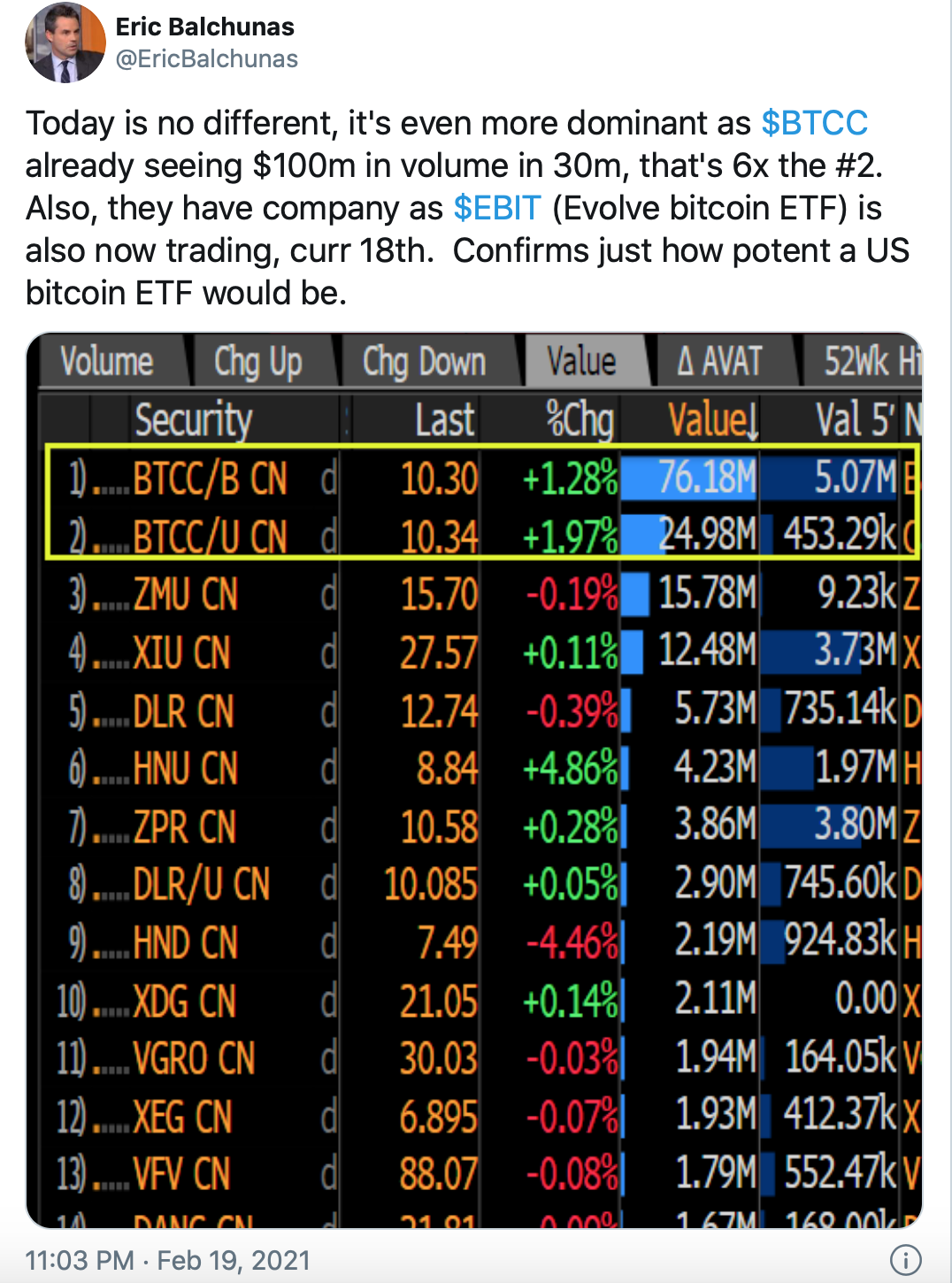Open Eric Balchunas's profile picture
The height and width of the screenshot is (1283, 952).
pos(65,42)
